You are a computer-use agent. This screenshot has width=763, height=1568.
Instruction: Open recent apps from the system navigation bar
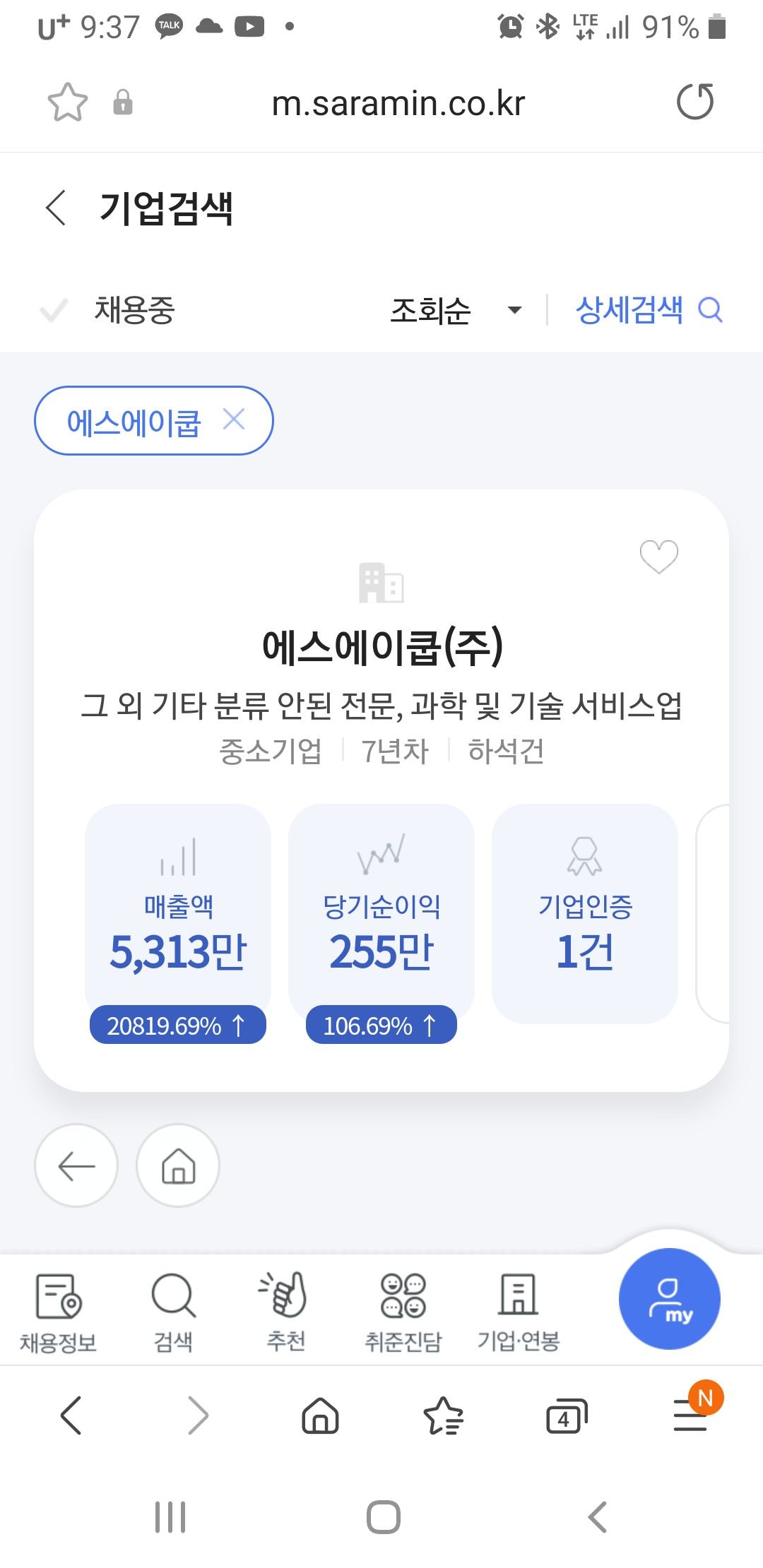tap(170, 1516)
